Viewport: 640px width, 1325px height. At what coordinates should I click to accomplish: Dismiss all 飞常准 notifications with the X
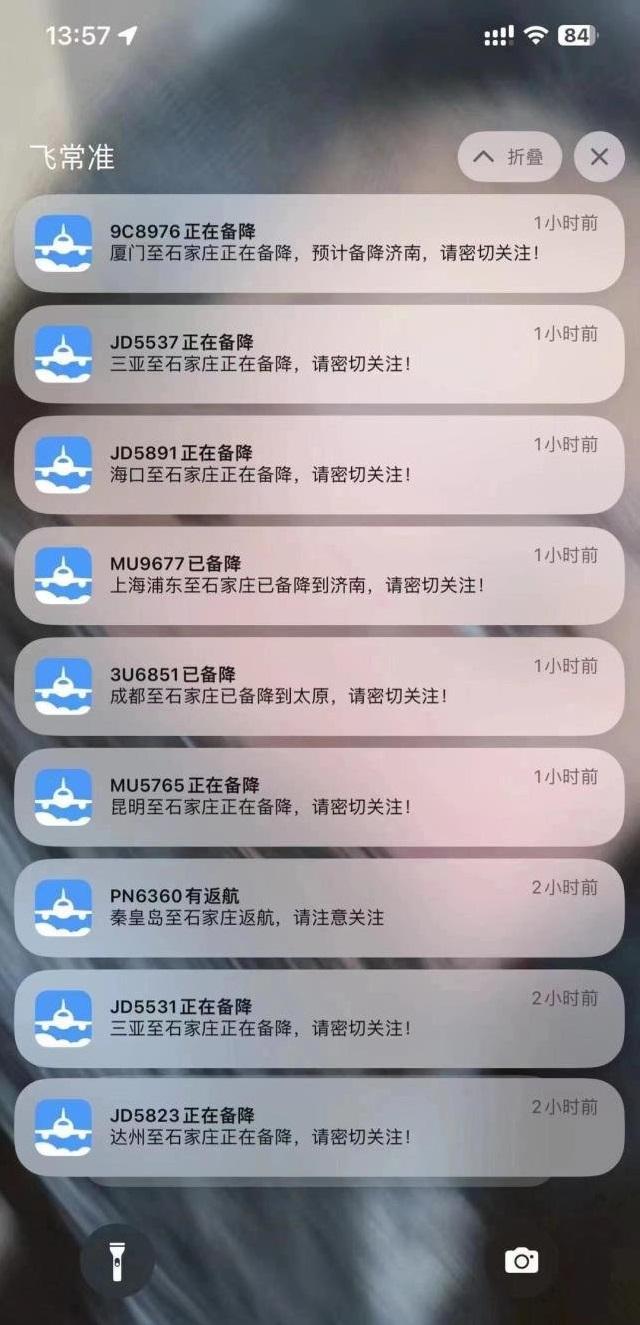point(599,157)
